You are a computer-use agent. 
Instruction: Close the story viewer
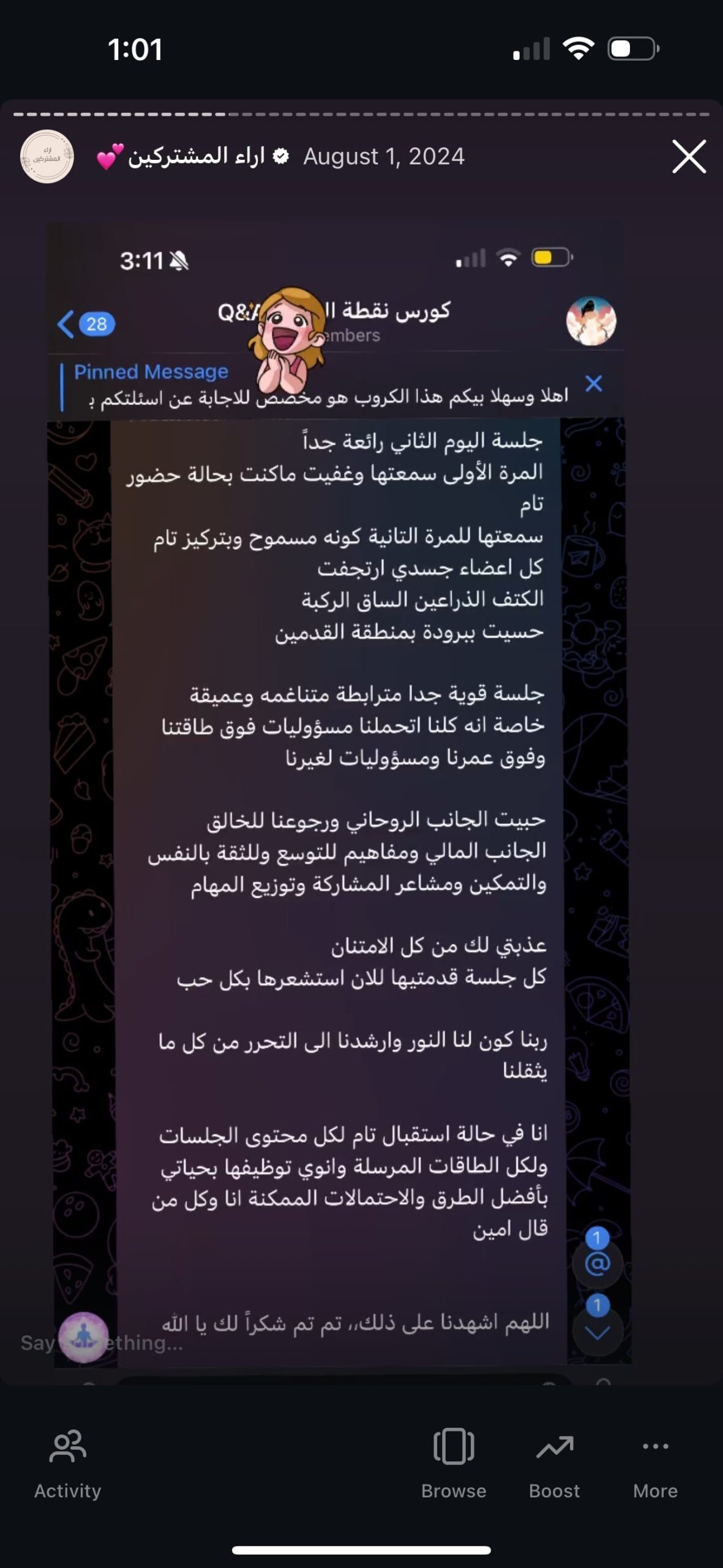(689, 157)
